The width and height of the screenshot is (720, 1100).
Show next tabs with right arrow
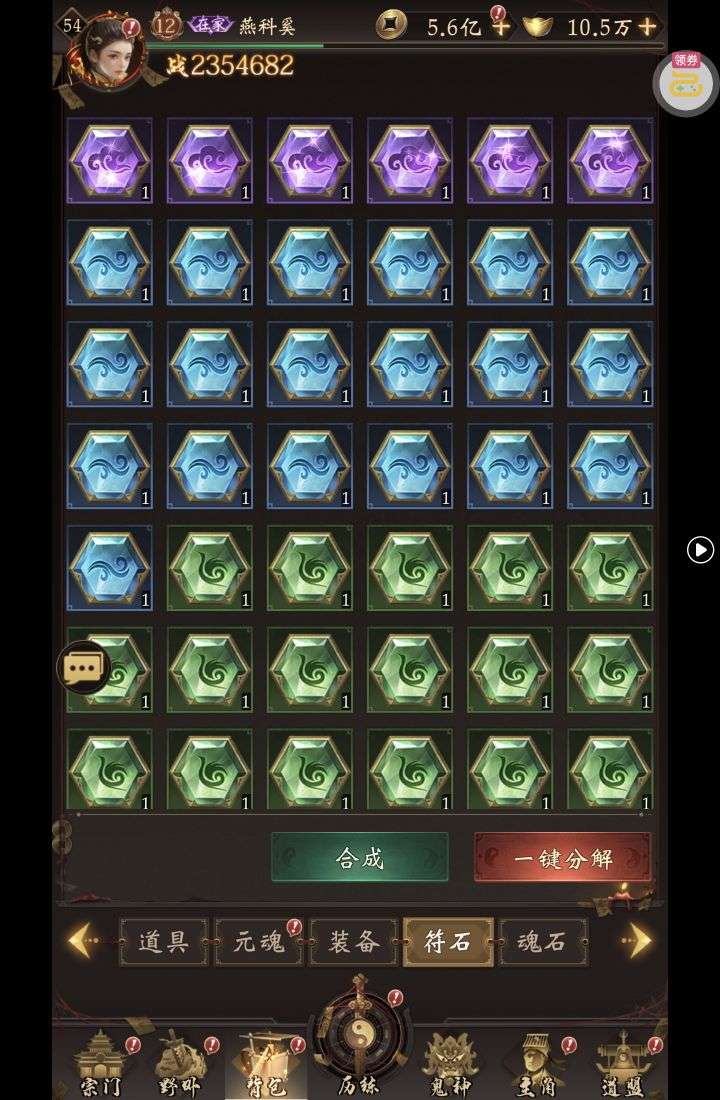pyautogui.click(x=637, y=940)
